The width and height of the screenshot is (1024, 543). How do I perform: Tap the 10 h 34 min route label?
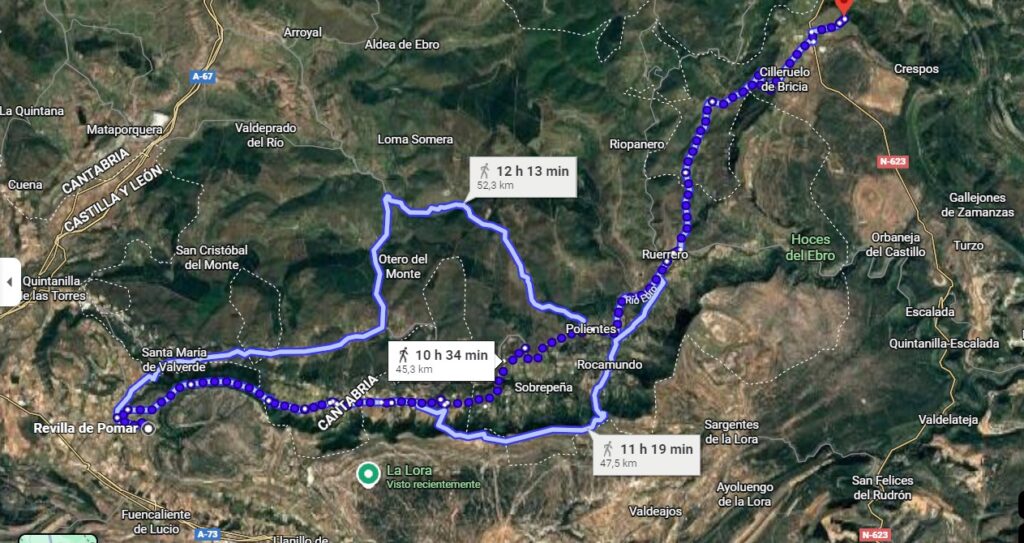(441, 360)
